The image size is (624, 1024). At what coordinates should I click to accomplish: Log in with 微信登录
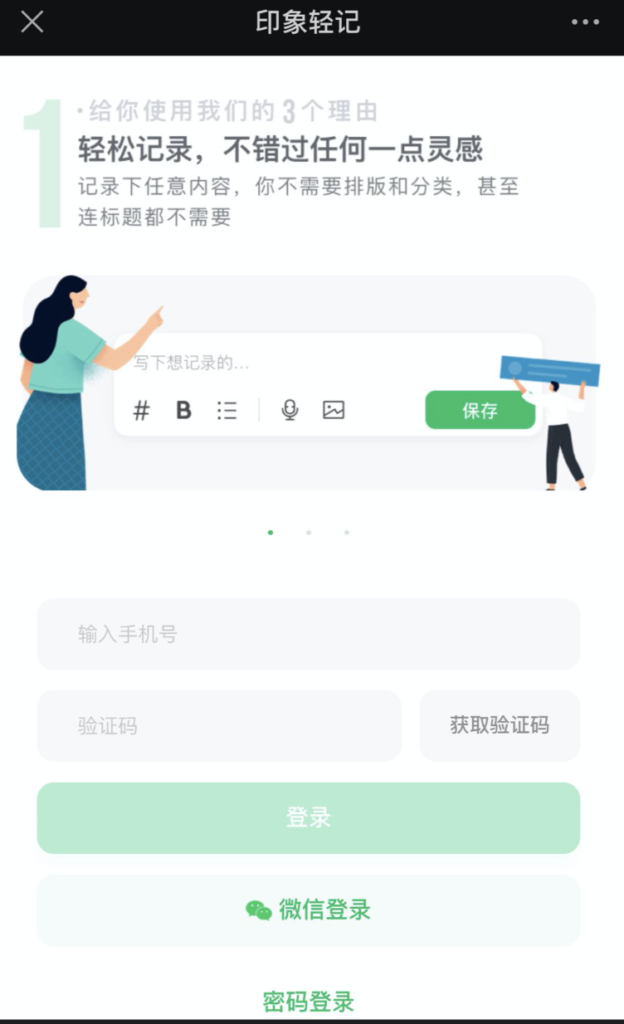(x=308, y=910)
